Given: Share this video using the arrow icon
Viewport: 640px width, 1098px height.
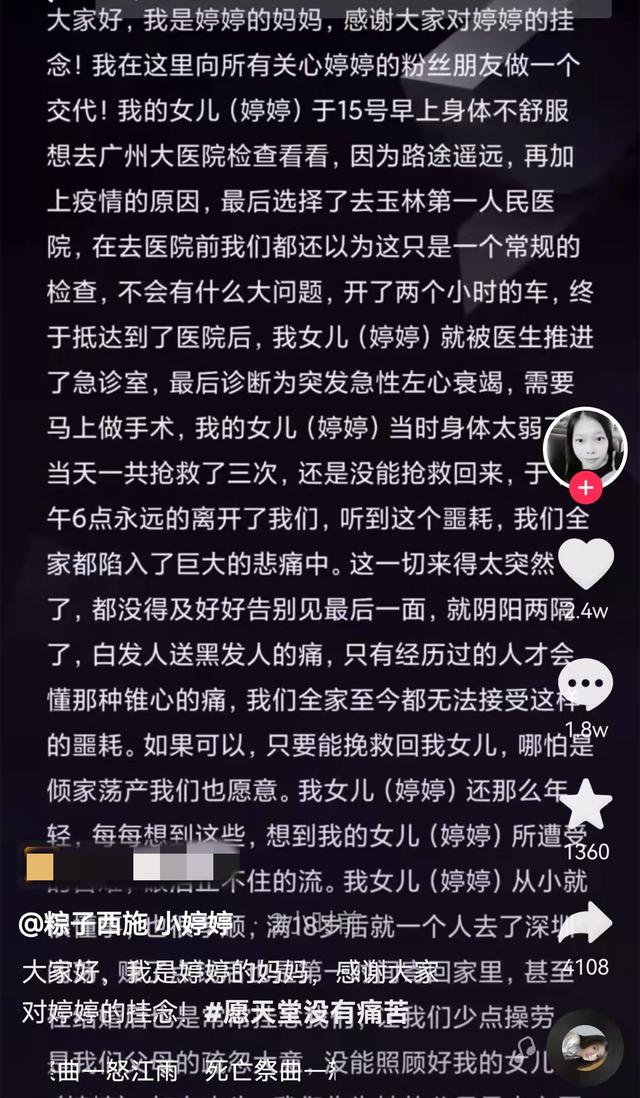Looking at the screenshot, I should point(585,925).
